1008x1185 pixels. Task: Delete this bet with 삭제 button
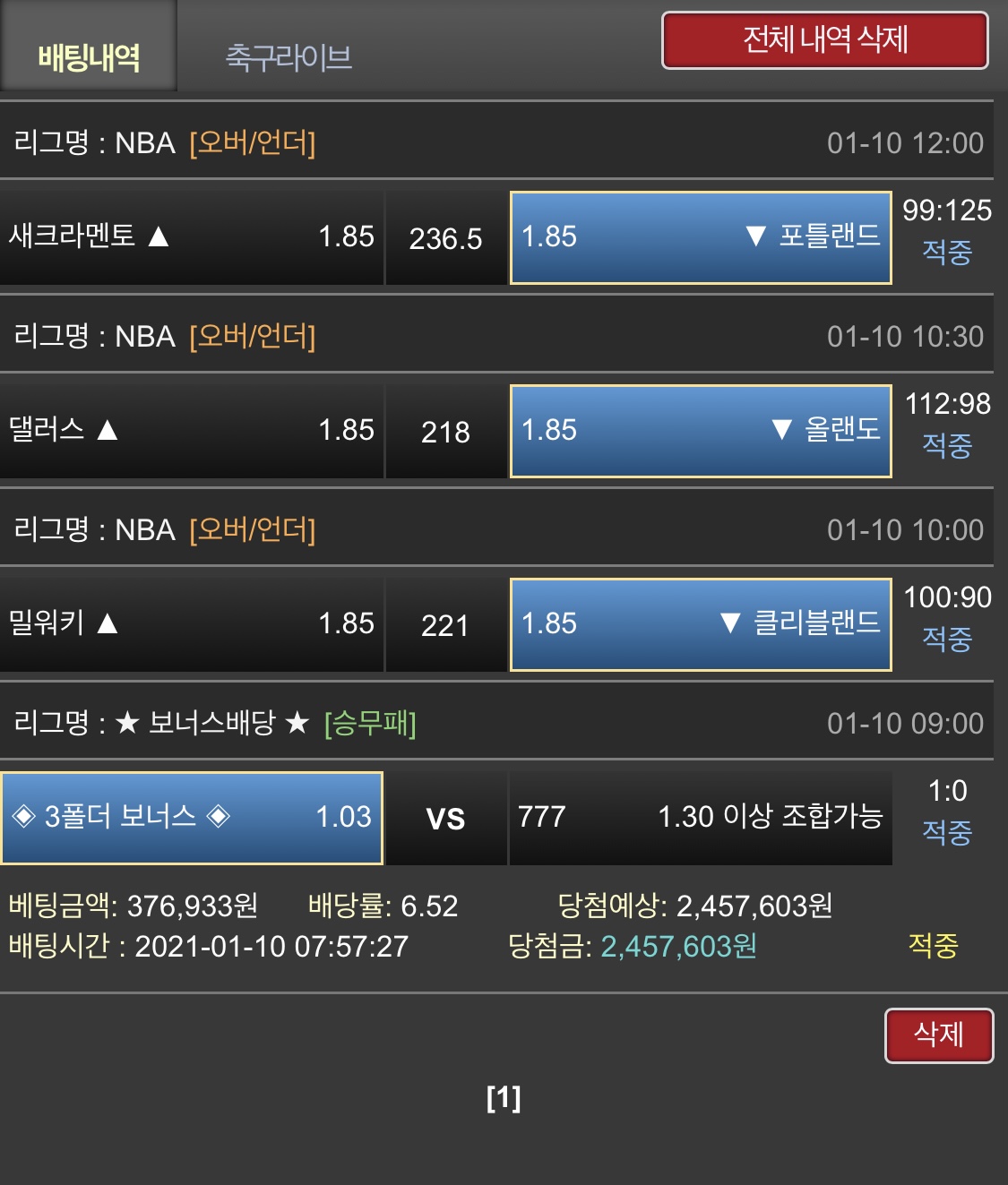(x=938, y=1035)
